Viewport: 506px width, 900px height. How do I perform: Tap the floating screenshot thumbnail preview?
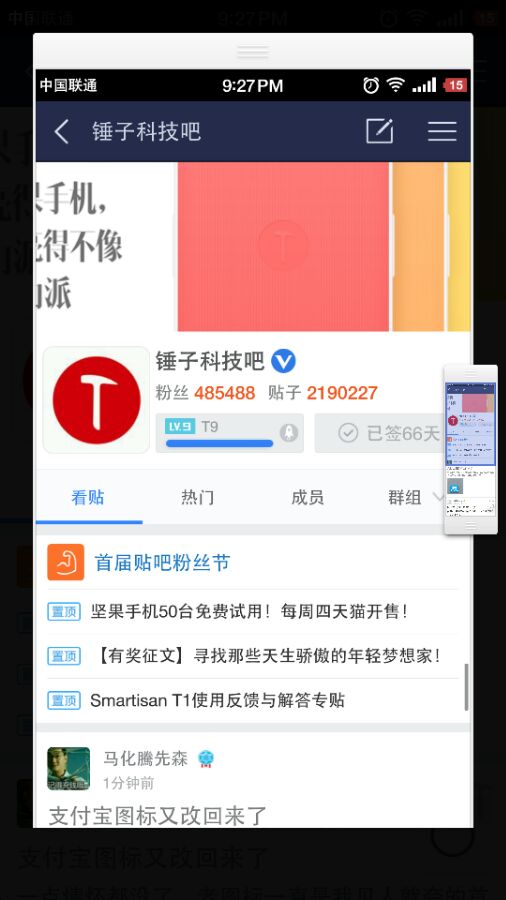tap(470, 450)
